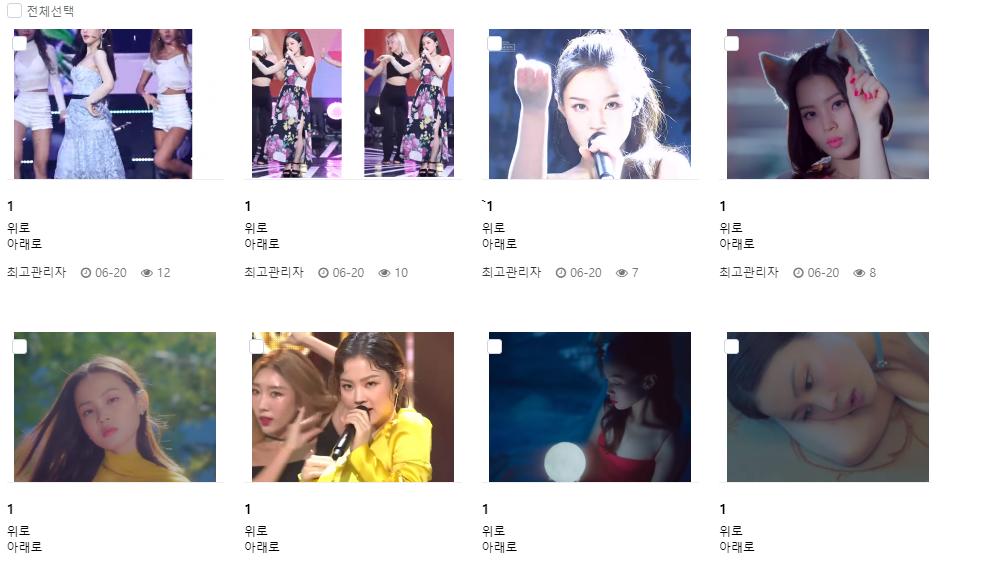Tap 아래로 under the post with 10 views

tap(262, 244)
